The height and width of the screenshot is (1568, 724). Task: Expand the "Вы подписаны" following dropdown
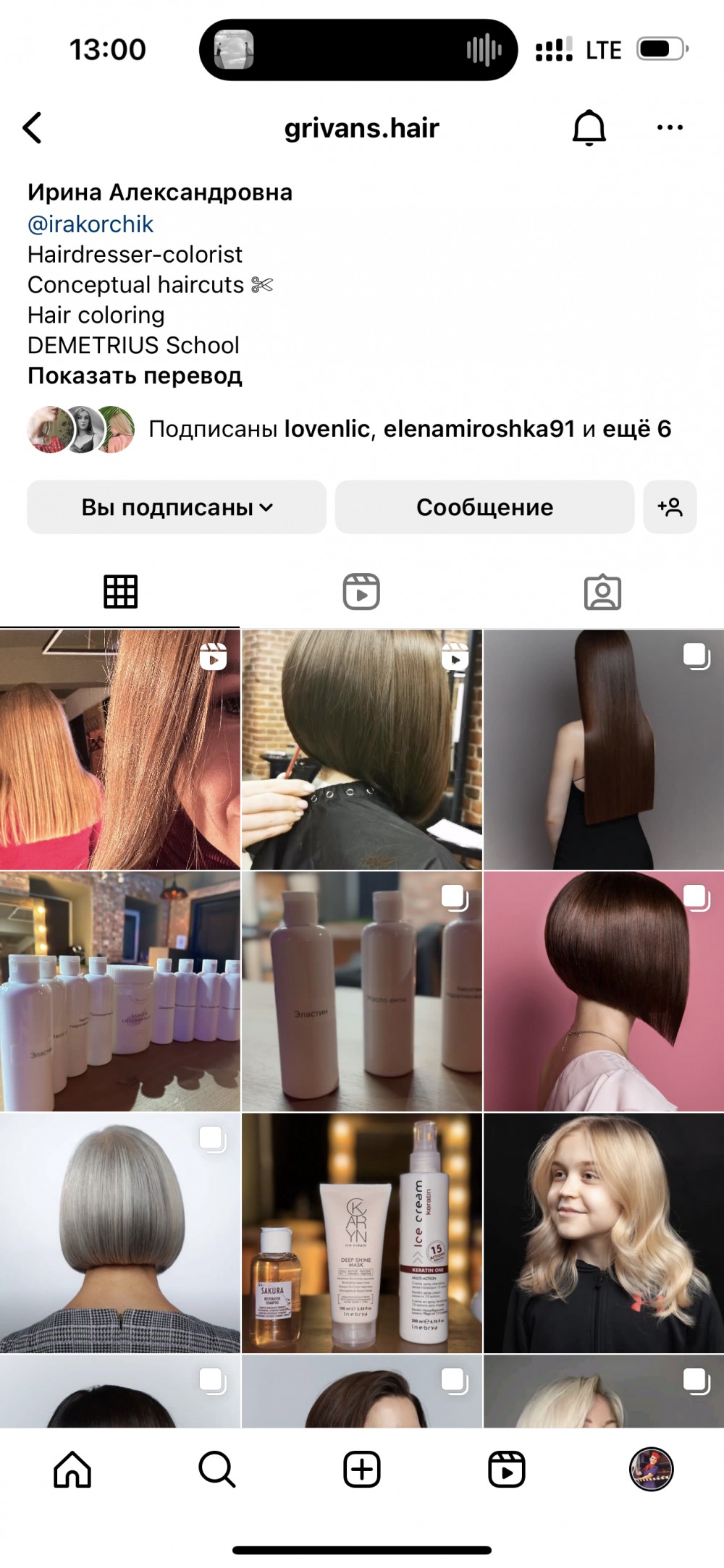click(177, 507)
